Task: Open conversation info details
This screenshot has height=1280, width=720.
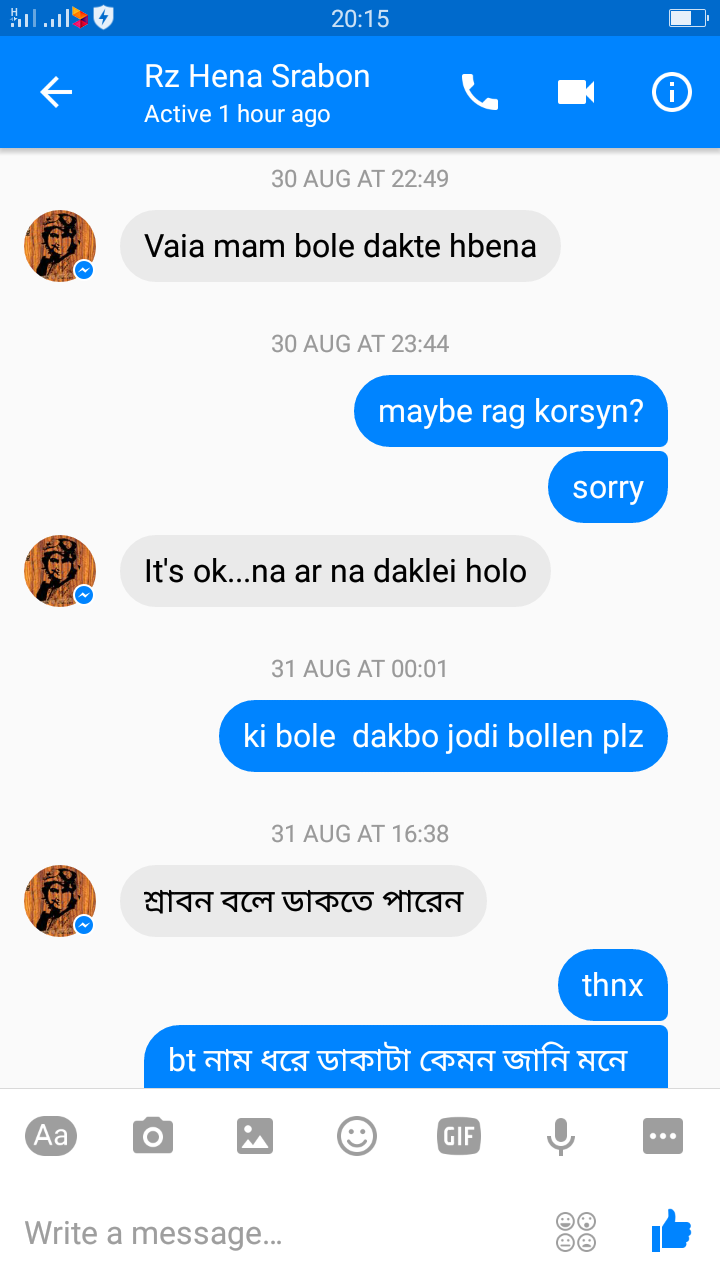Action: coord(672,93)
